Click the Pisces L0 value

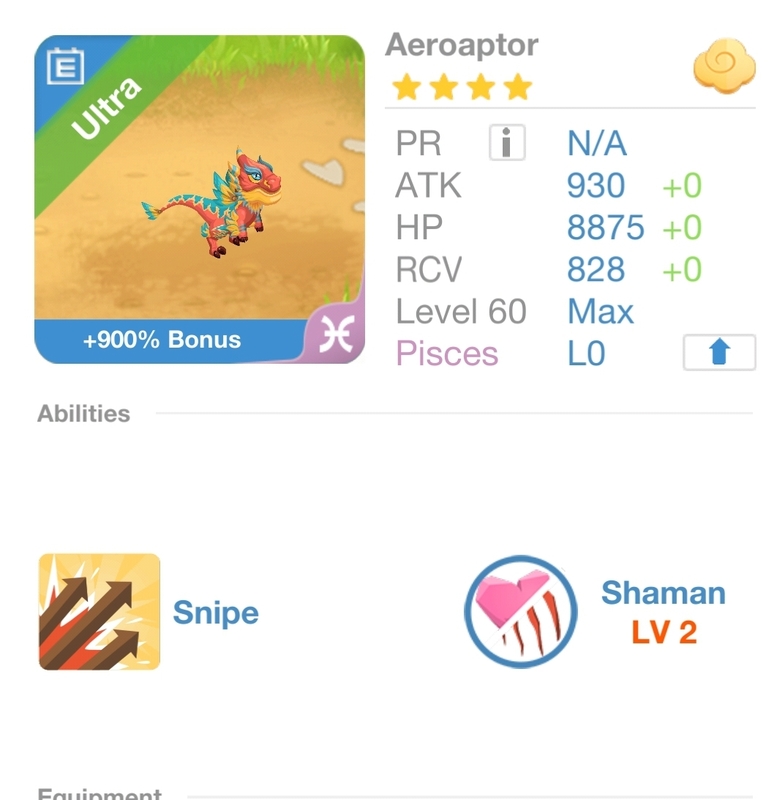point(588,353)
